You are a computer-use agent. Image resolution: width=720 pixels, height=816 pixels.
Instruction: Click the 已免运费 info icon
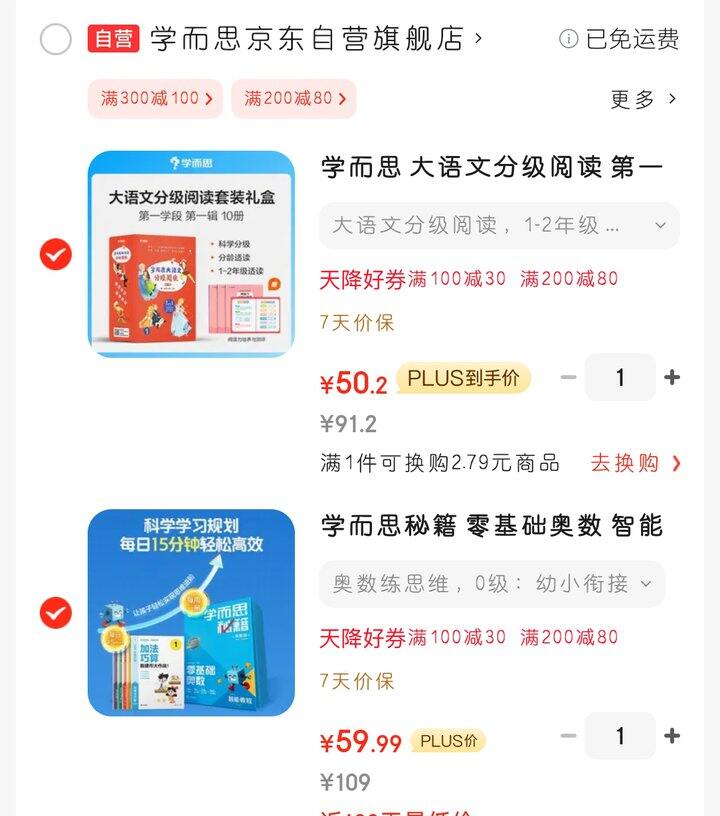568,39
